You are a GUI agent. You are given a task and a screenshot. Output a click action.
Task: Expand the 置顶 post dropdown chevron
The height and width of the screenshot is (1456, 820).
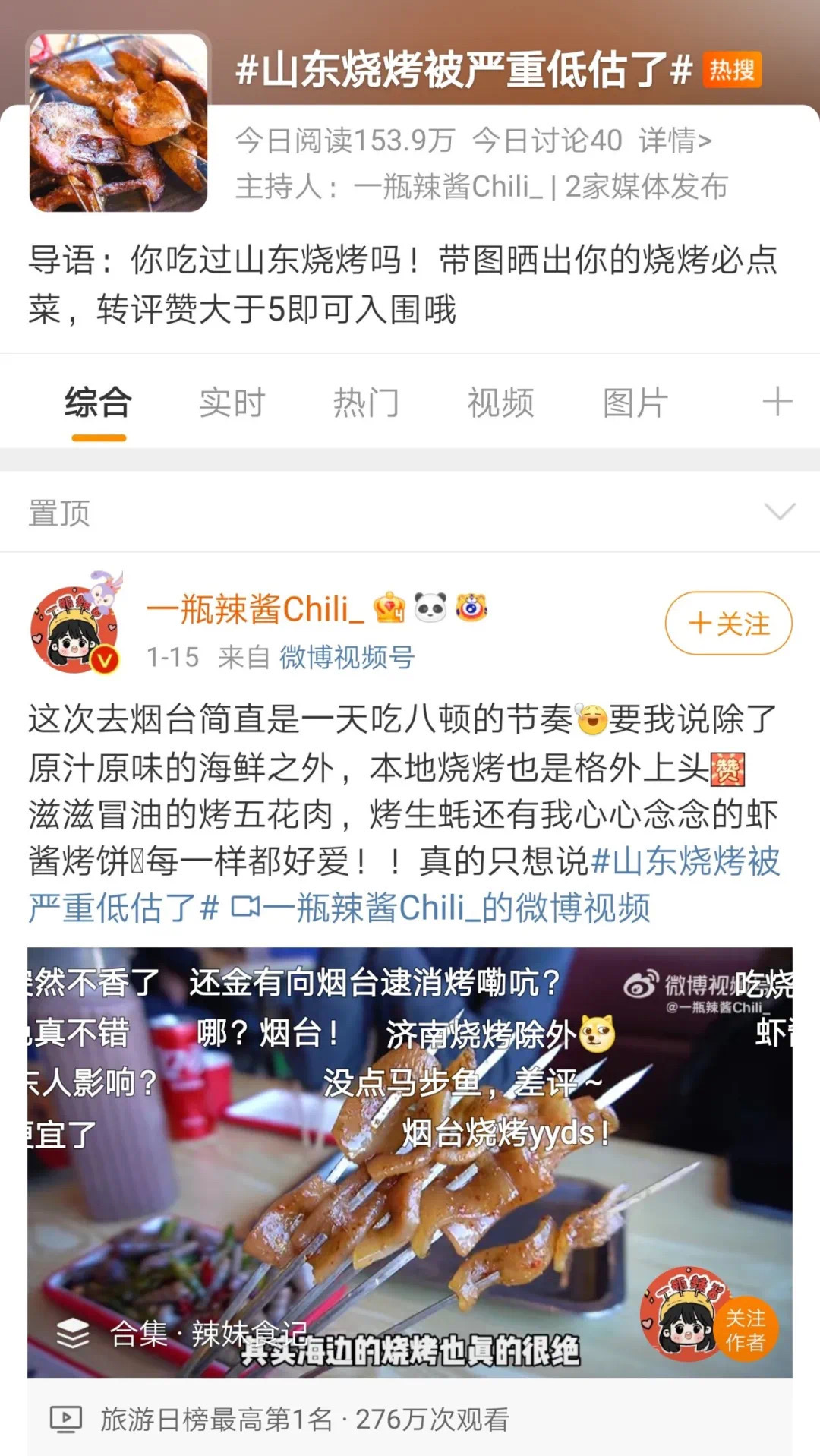(x=780, y=512)
